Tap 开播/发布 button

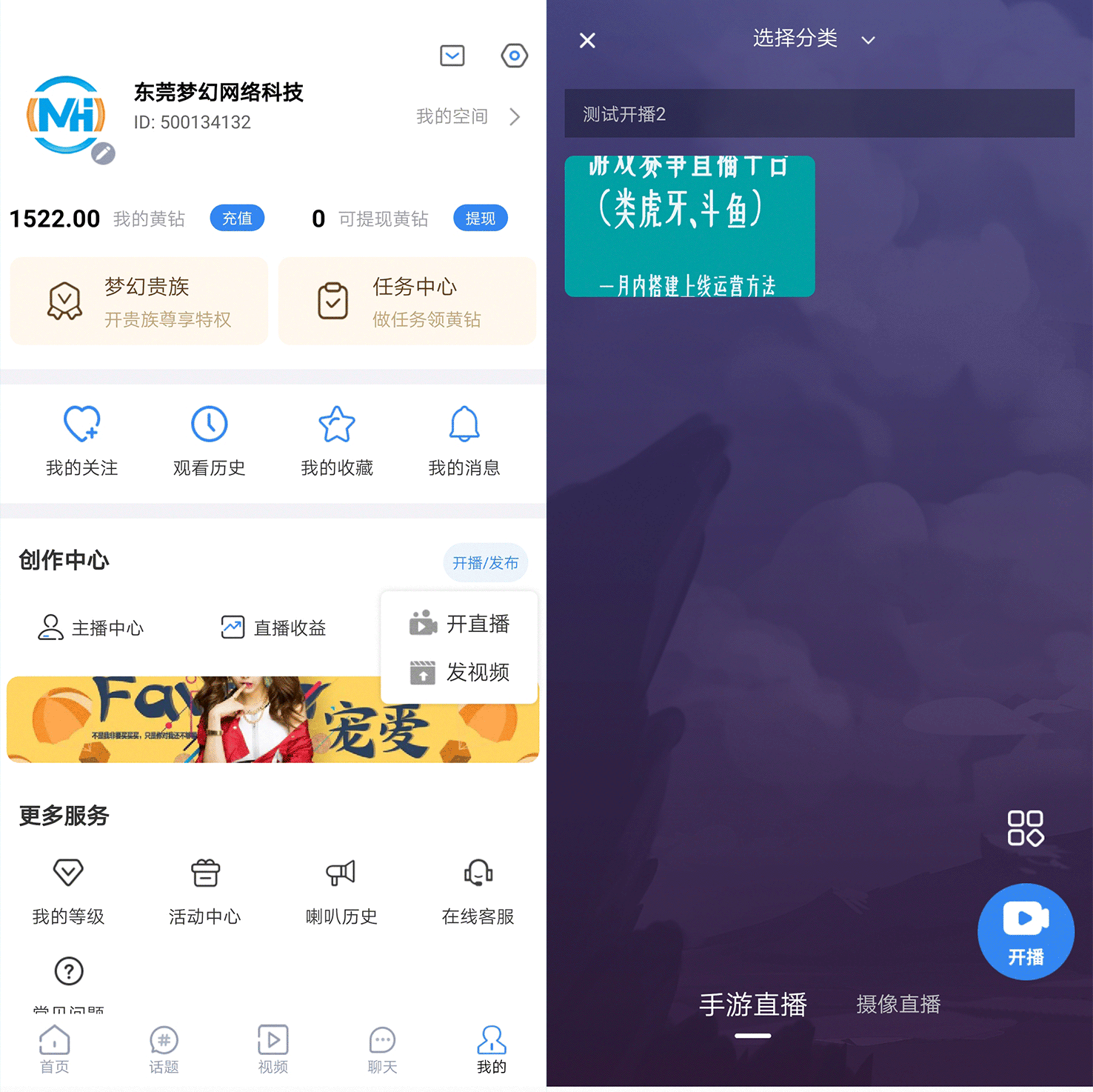(485, 563)
